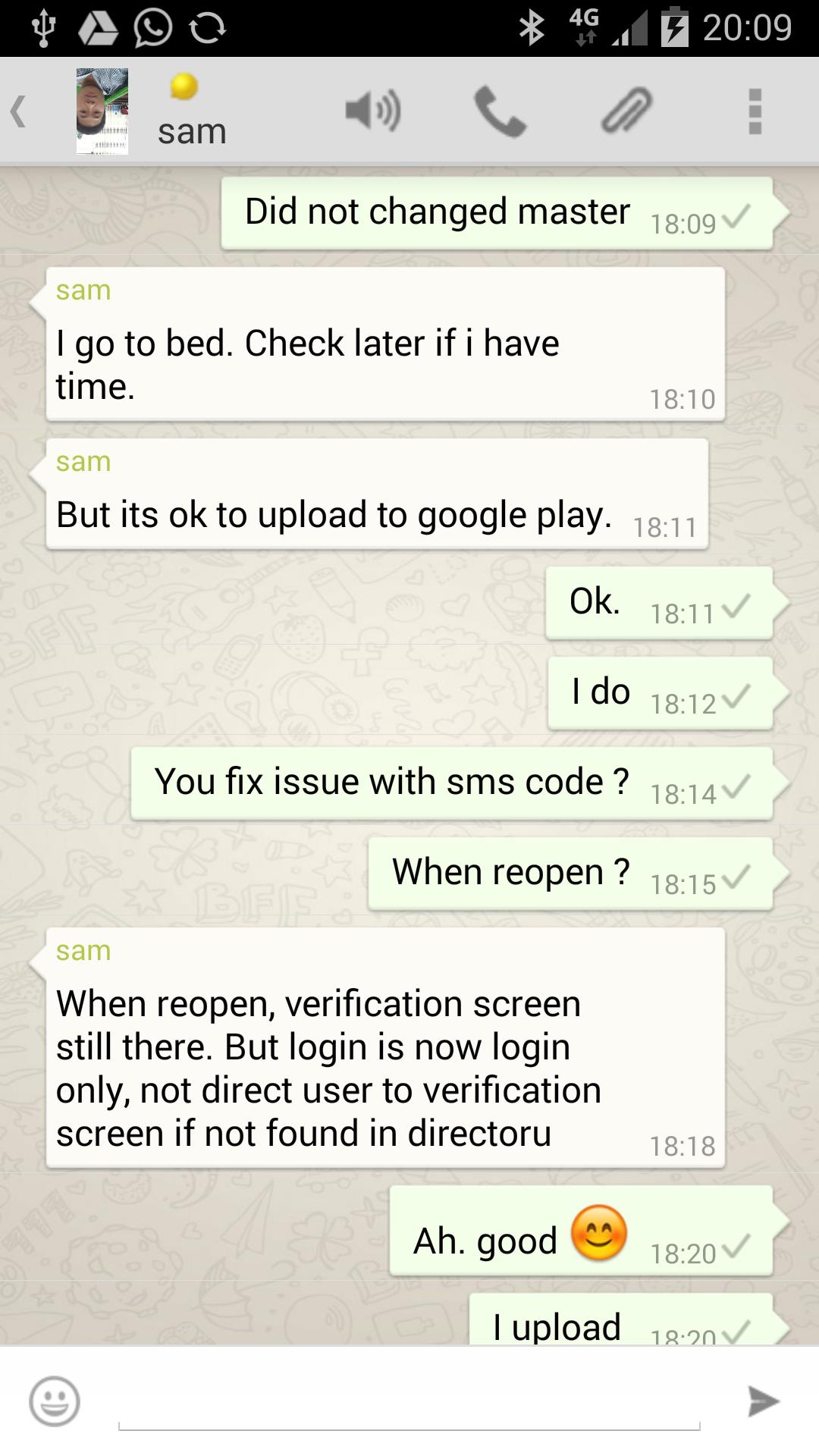Open sam's contact info from the name

(x=192, y=130)
